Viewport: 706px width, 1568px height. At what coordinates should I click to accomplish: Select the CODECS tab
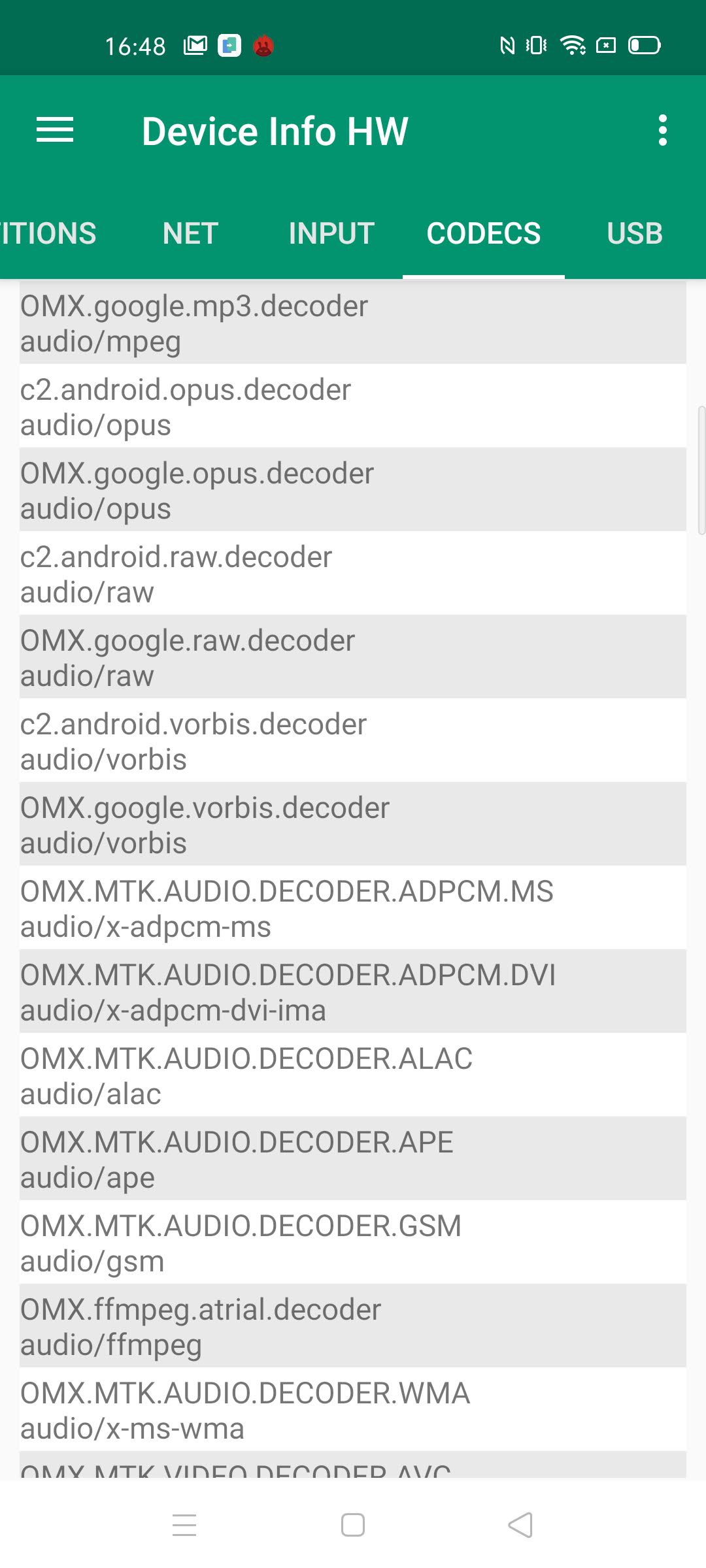pos(484,233)
